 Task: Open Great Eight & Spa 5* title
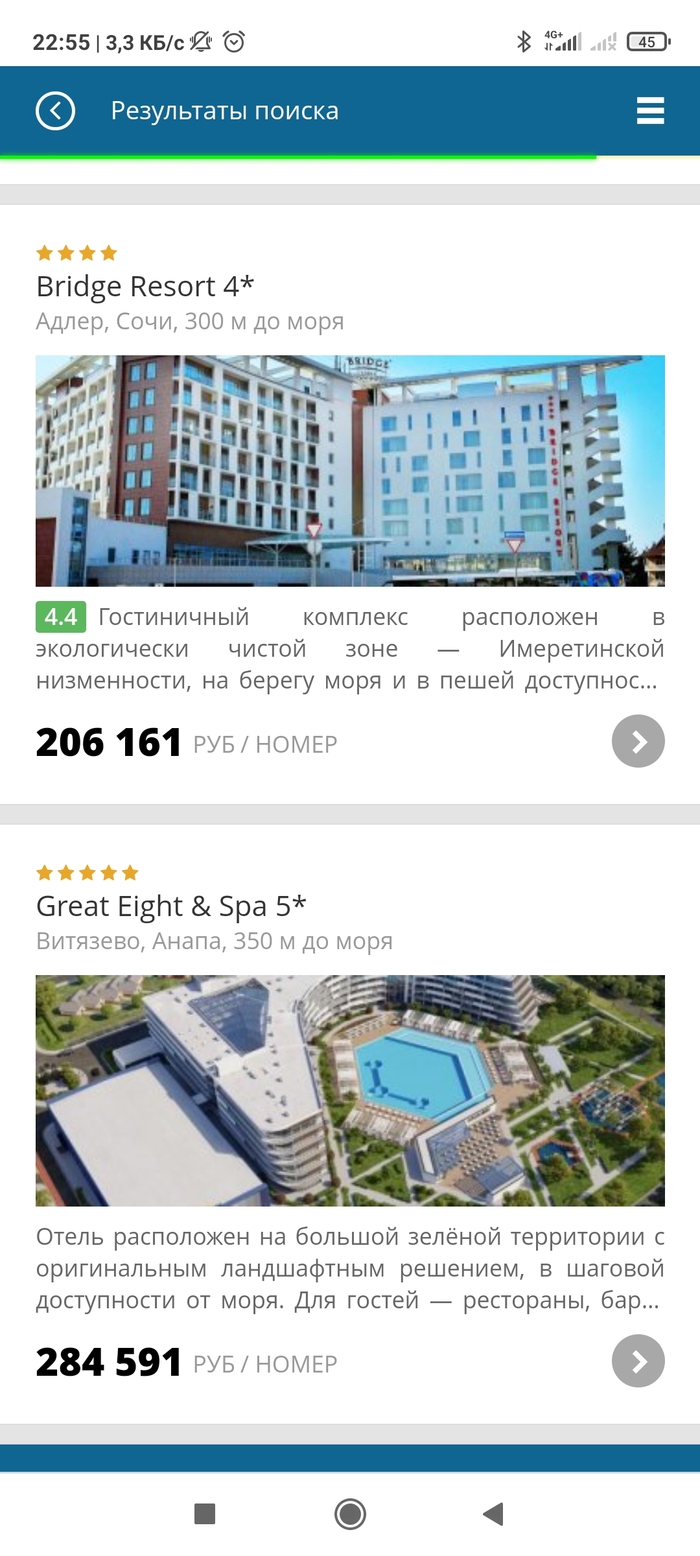tap(171, 907)
